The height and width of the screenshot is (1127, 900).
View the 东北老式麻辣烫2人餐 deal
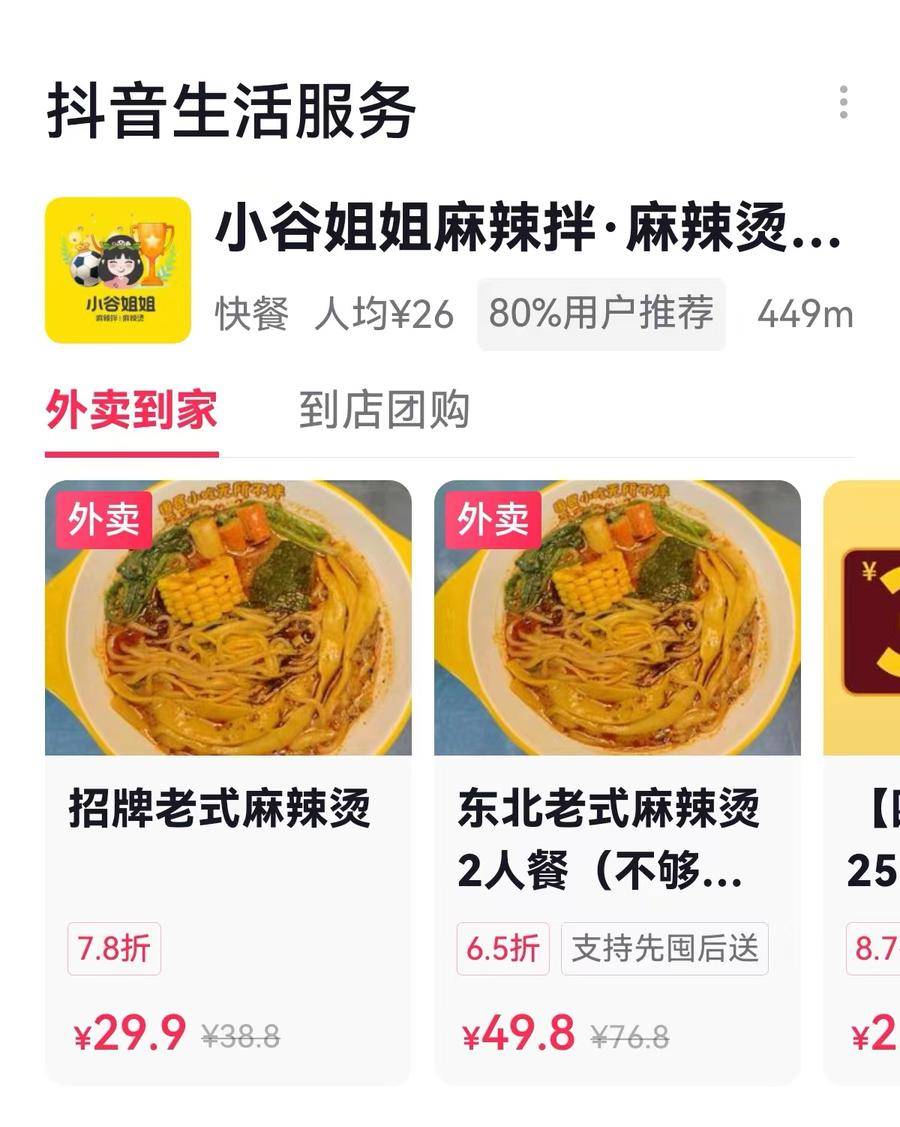pyautogui.click(x=617, y=780)
